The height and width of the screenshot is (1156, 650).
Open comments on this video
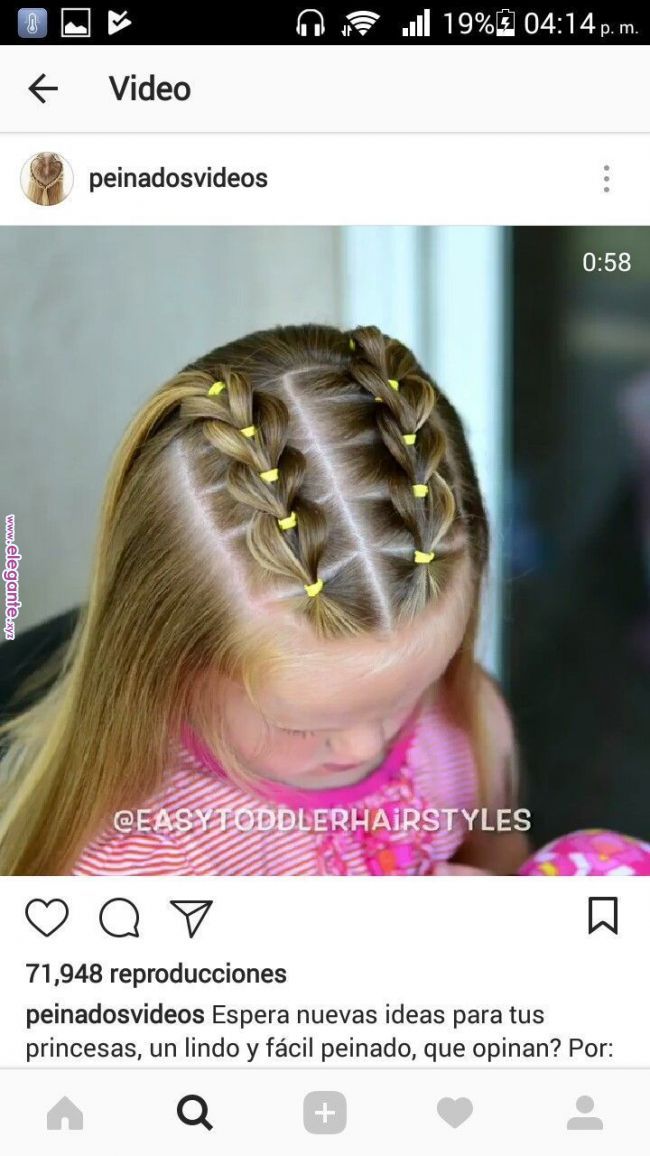pyautogui.click(x=119, y=917)
